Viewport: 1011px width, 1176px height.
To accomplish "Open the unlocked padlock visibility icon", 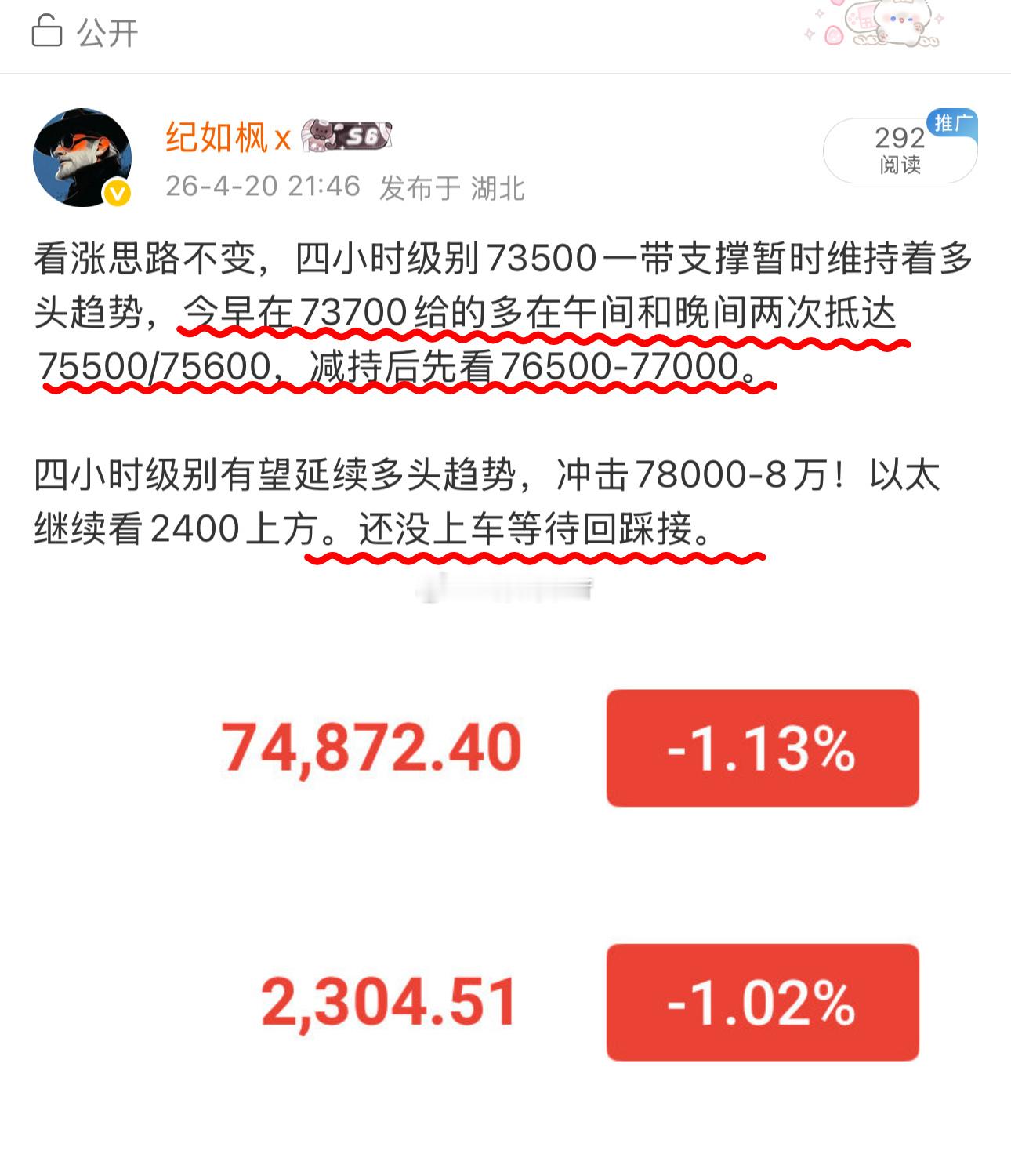I will [x=45, y=30].
